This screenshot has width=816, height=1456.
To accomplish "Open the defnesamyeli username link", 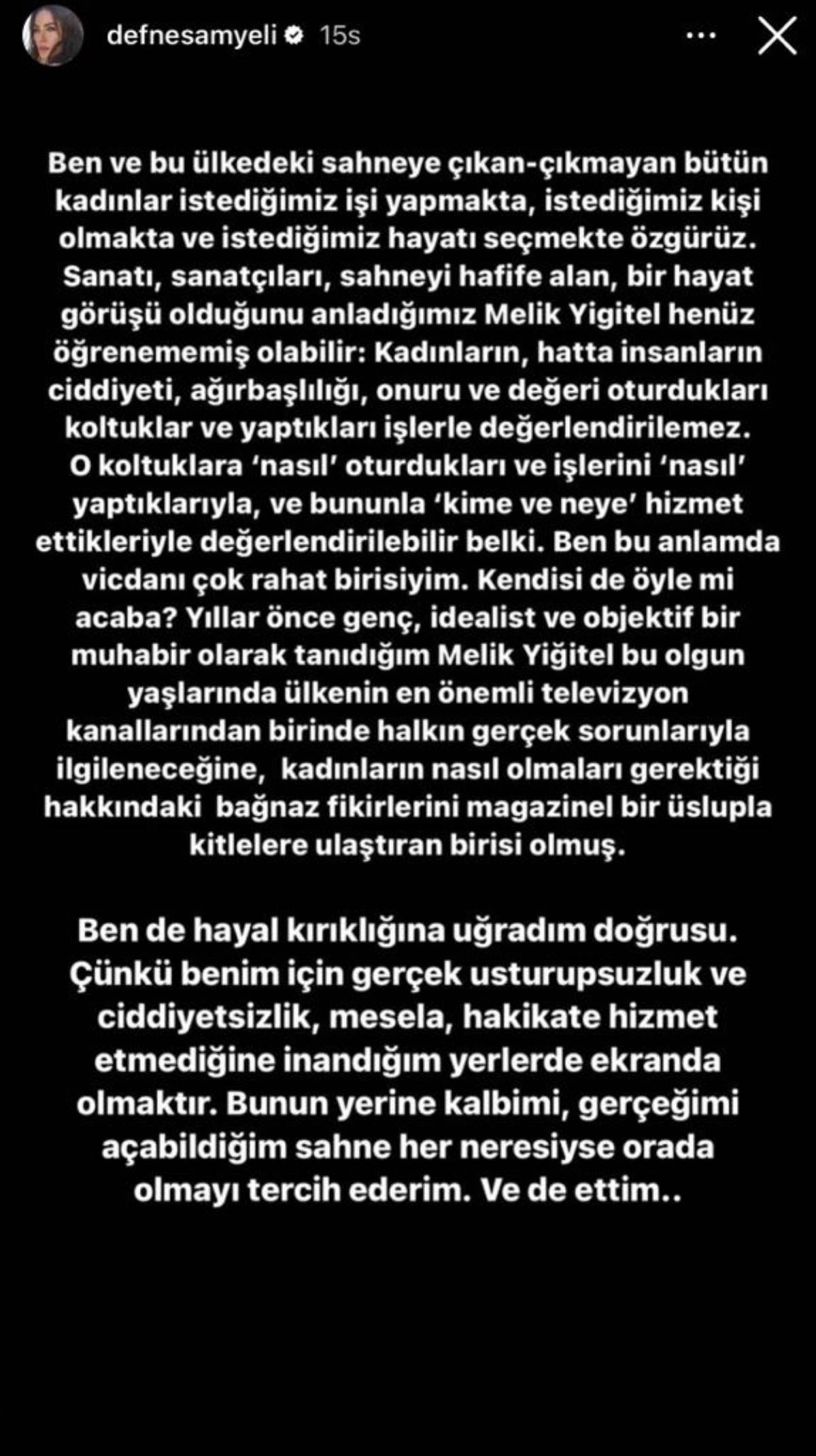I will pyautogui.click(x=192, y=36).
